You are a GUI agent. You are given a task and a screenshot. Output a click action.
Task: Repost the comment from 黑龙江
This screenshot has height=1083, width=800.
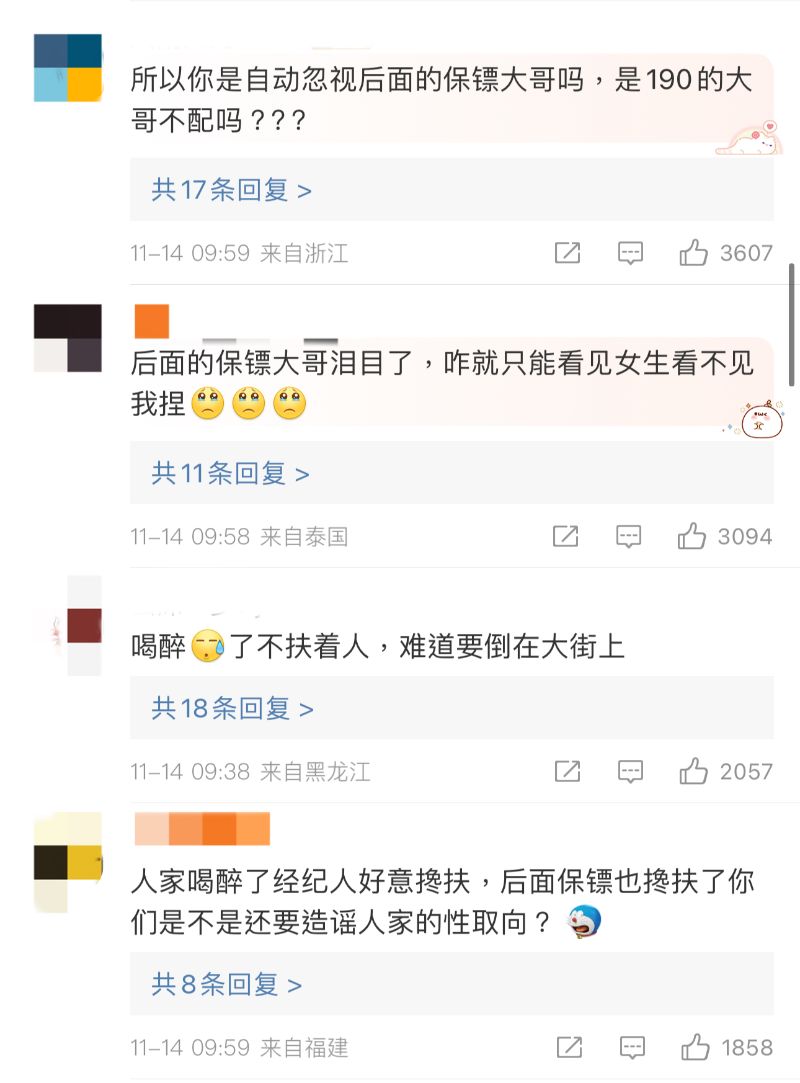(x=567, y=771)
